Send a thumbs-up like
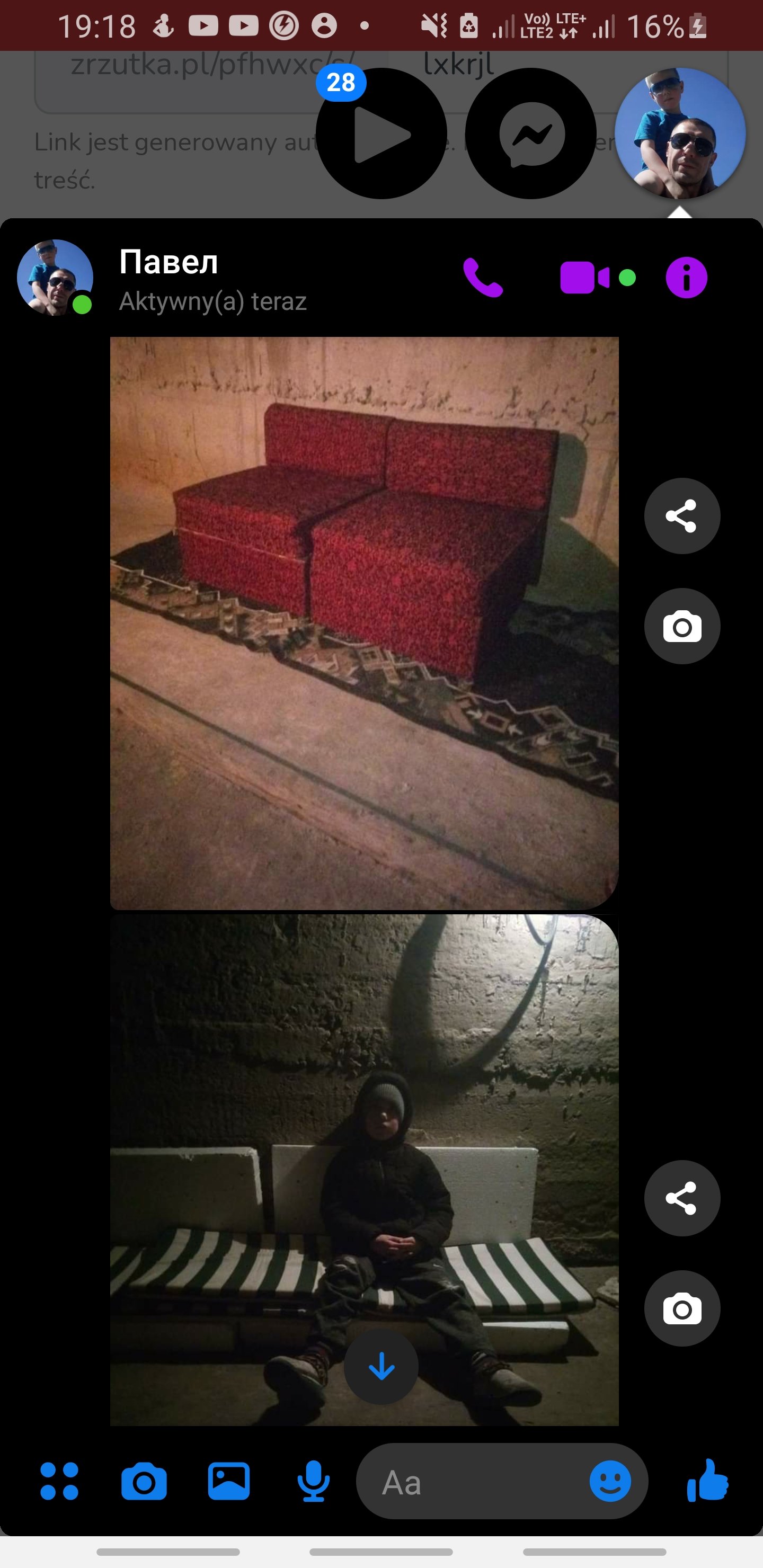This screenshot has width=763, height=1568. point(707,1481)
